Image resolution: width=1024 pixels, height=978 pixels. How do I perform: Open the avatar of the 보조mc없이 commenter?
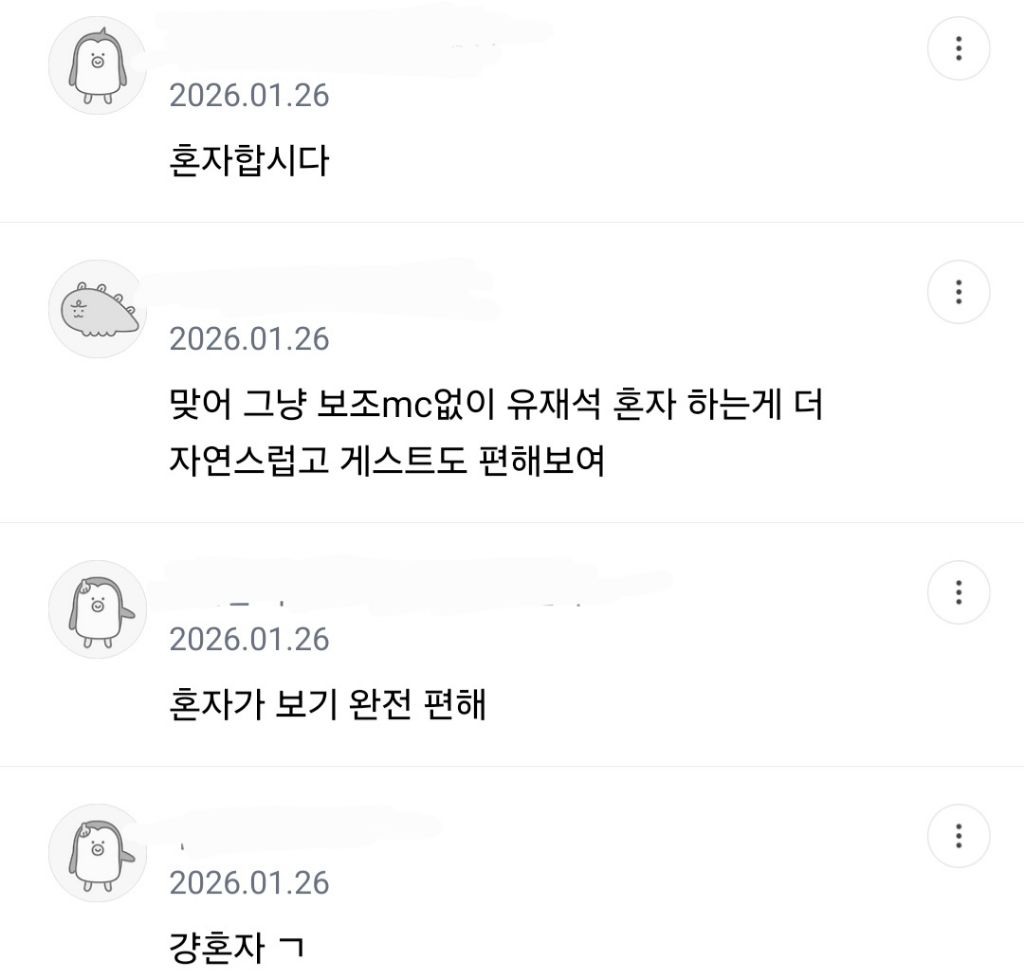pyautogui.click(x=97, y=309)
